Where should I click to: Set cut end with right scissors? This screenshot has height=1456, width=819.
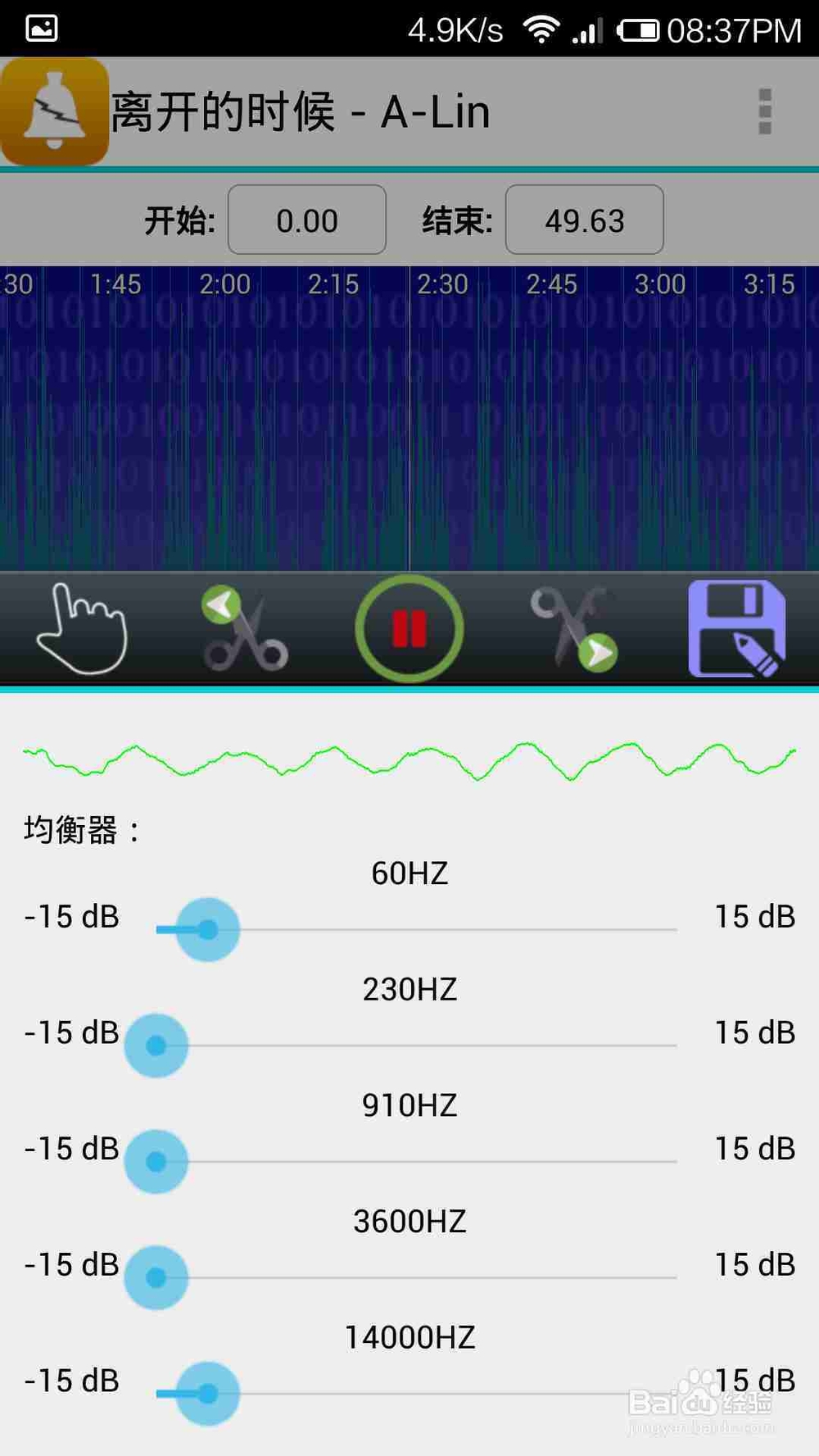574,628
